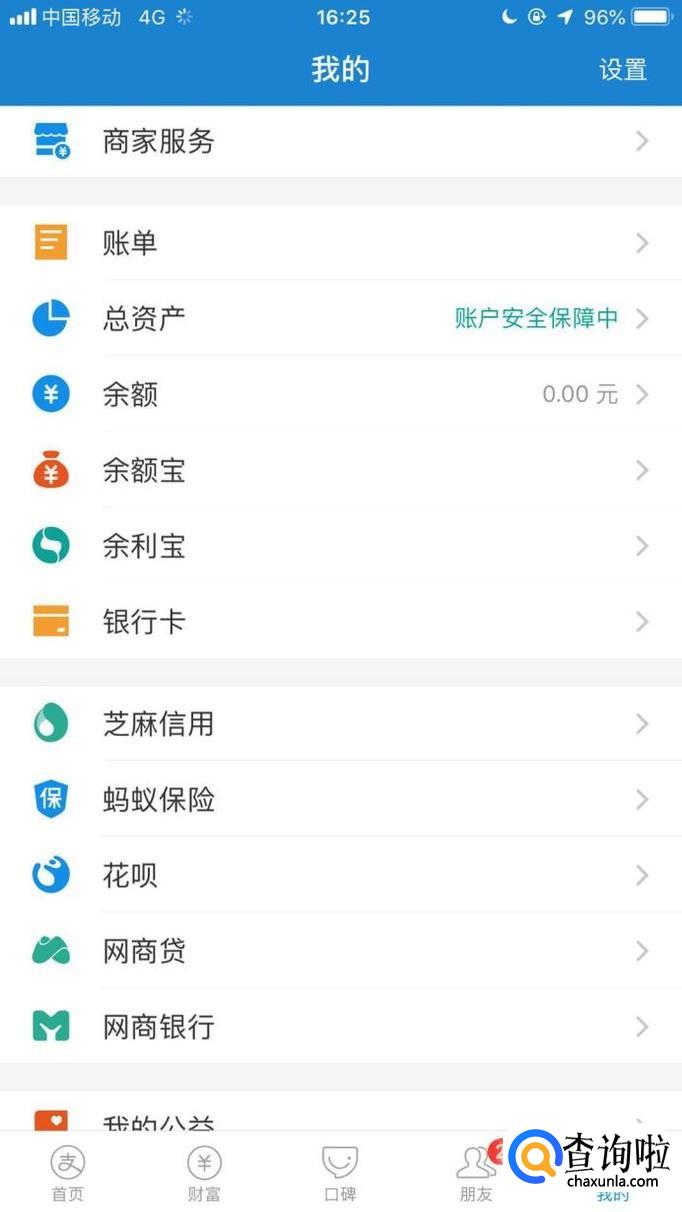Open 网商贷 loans
This screenshot has height=1212, width=682.
pyautogui.click(x=340, y=951)
